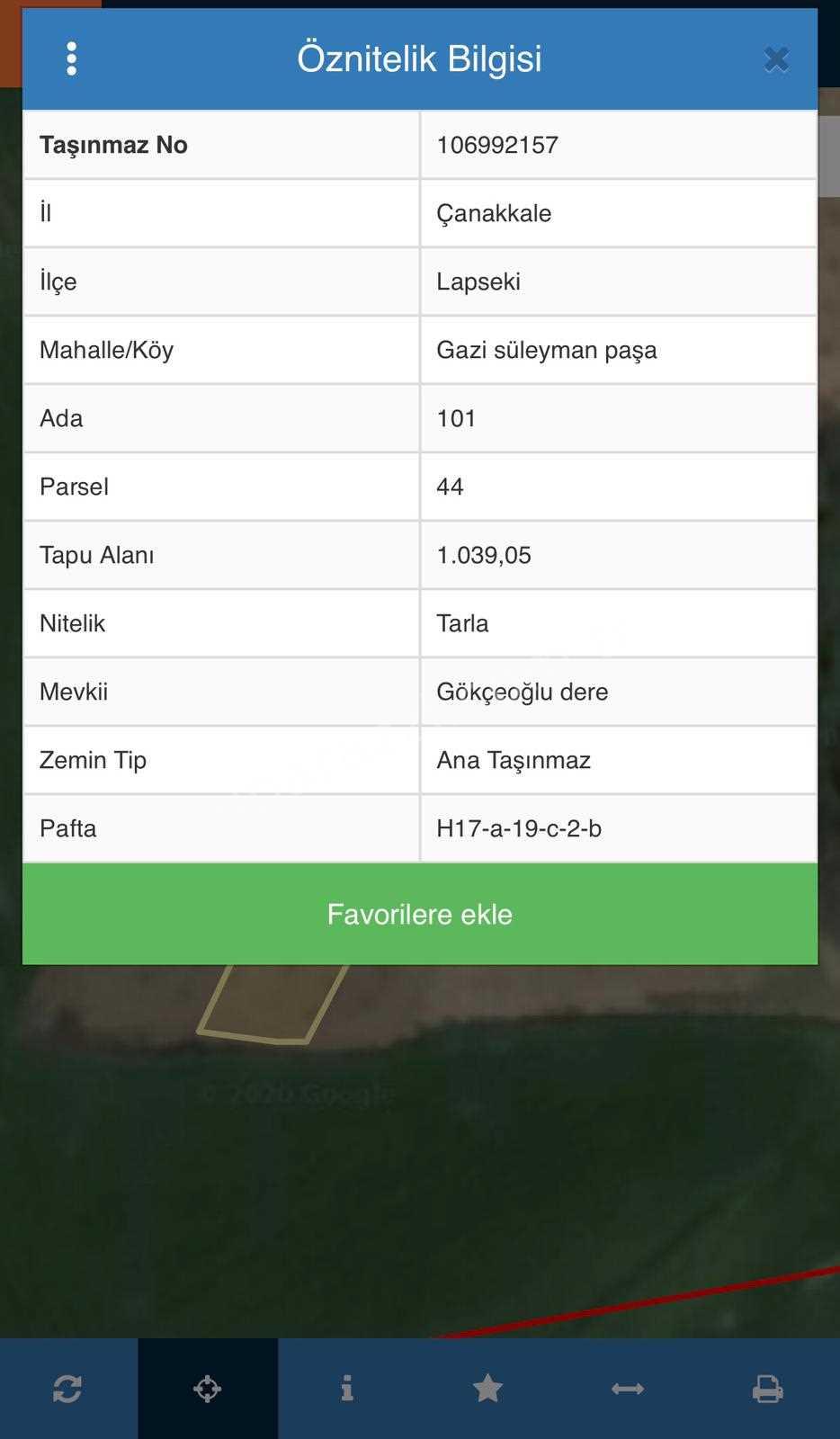Open the info tool in the bottom bar
This screenshot has height=1439, width=840.
click(x=347, y=1389)
